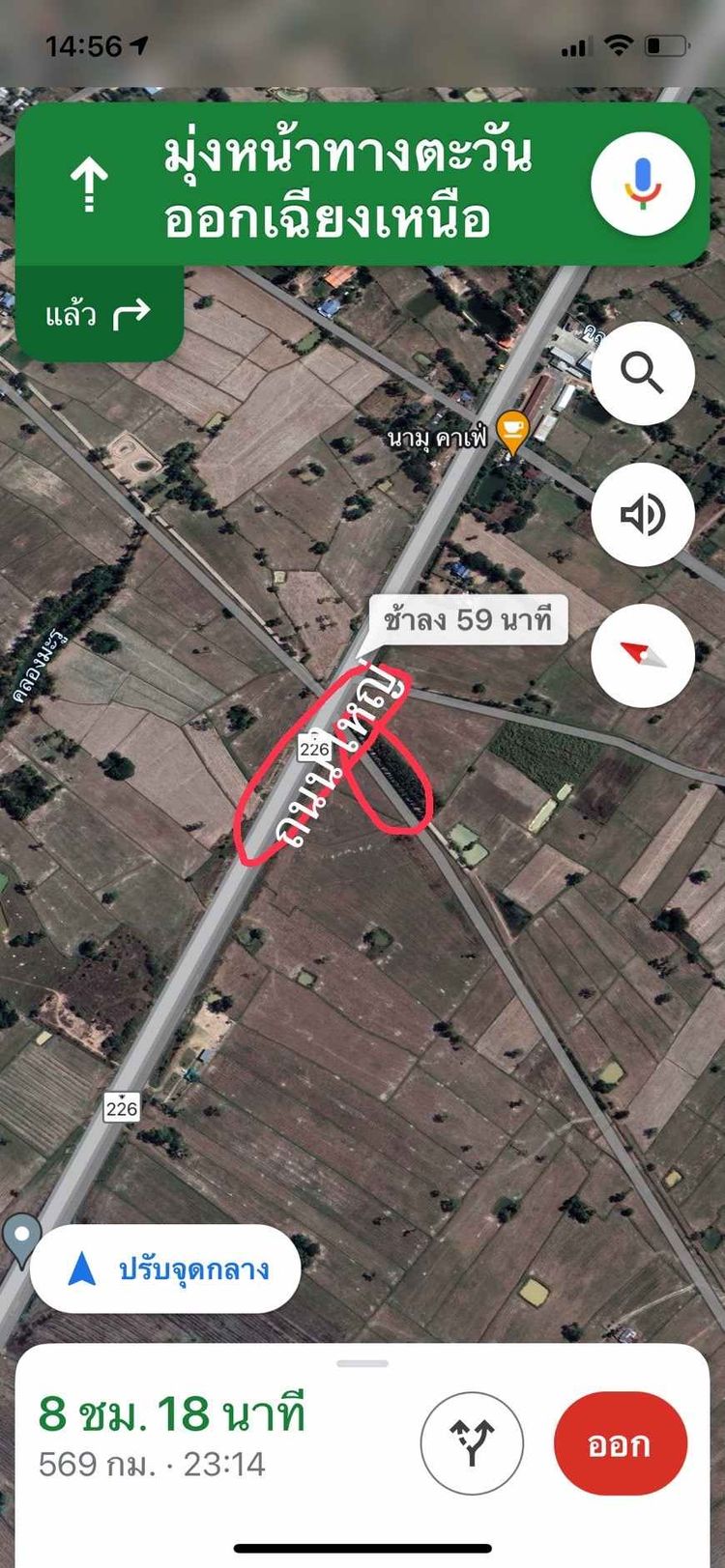
Task: Tap the voice assistant microphone button
Action: pyautogui.click(x=642, y=184)
